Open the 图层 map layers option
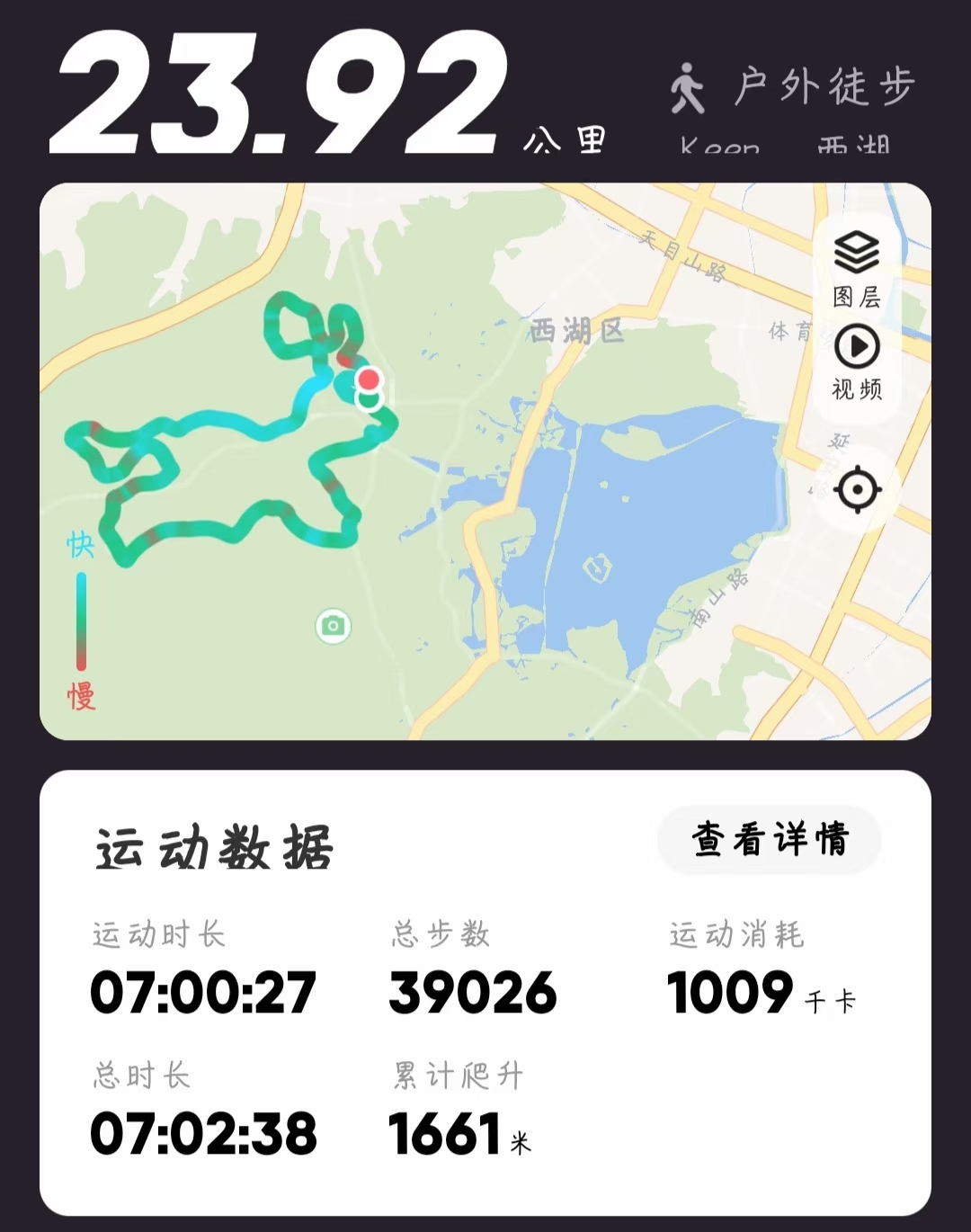 tap(856, 267)
